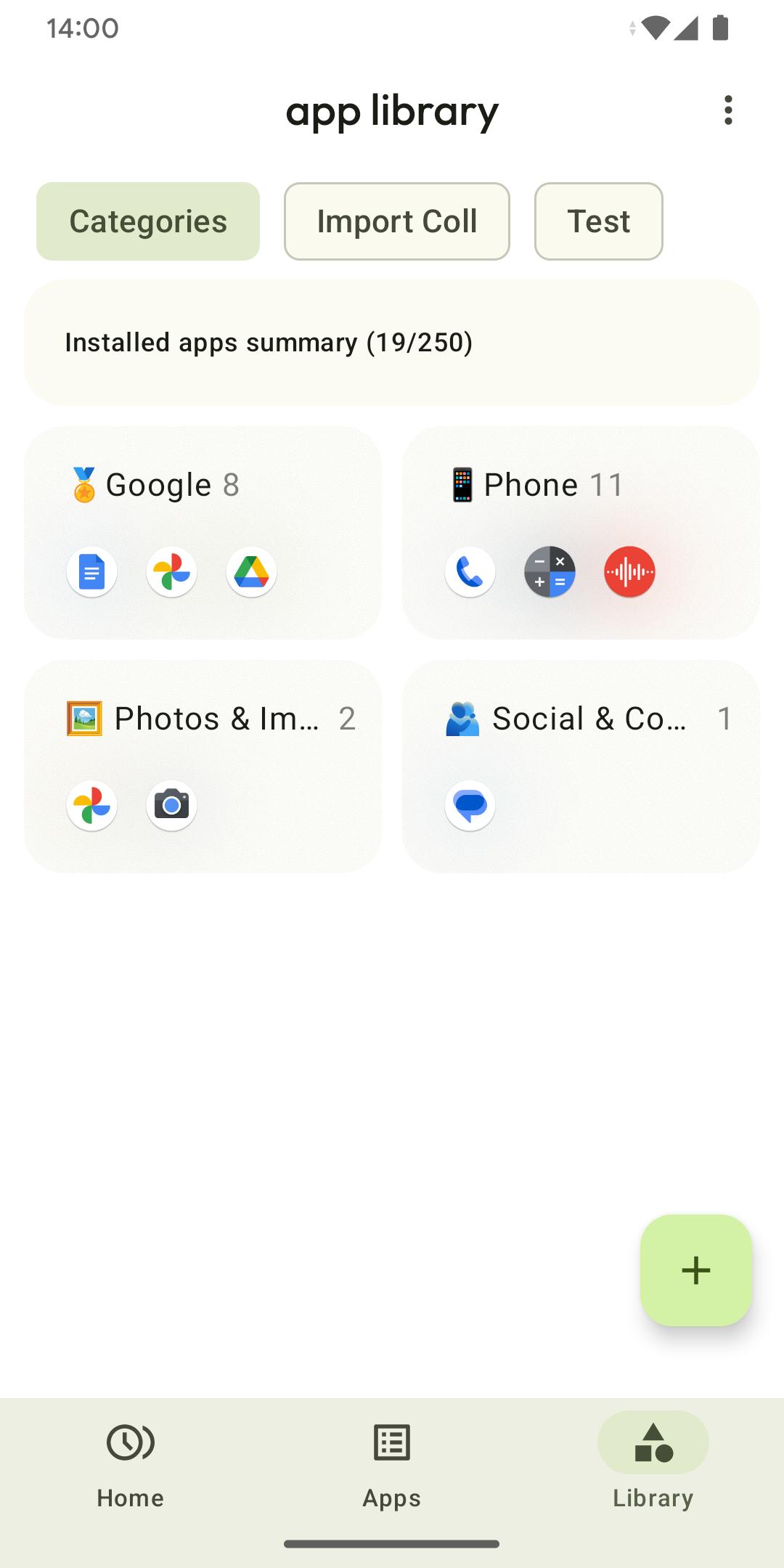Switch to the Import Coll chip
The width and height of the screenshot is (784, 1568).
pos(397,221)
